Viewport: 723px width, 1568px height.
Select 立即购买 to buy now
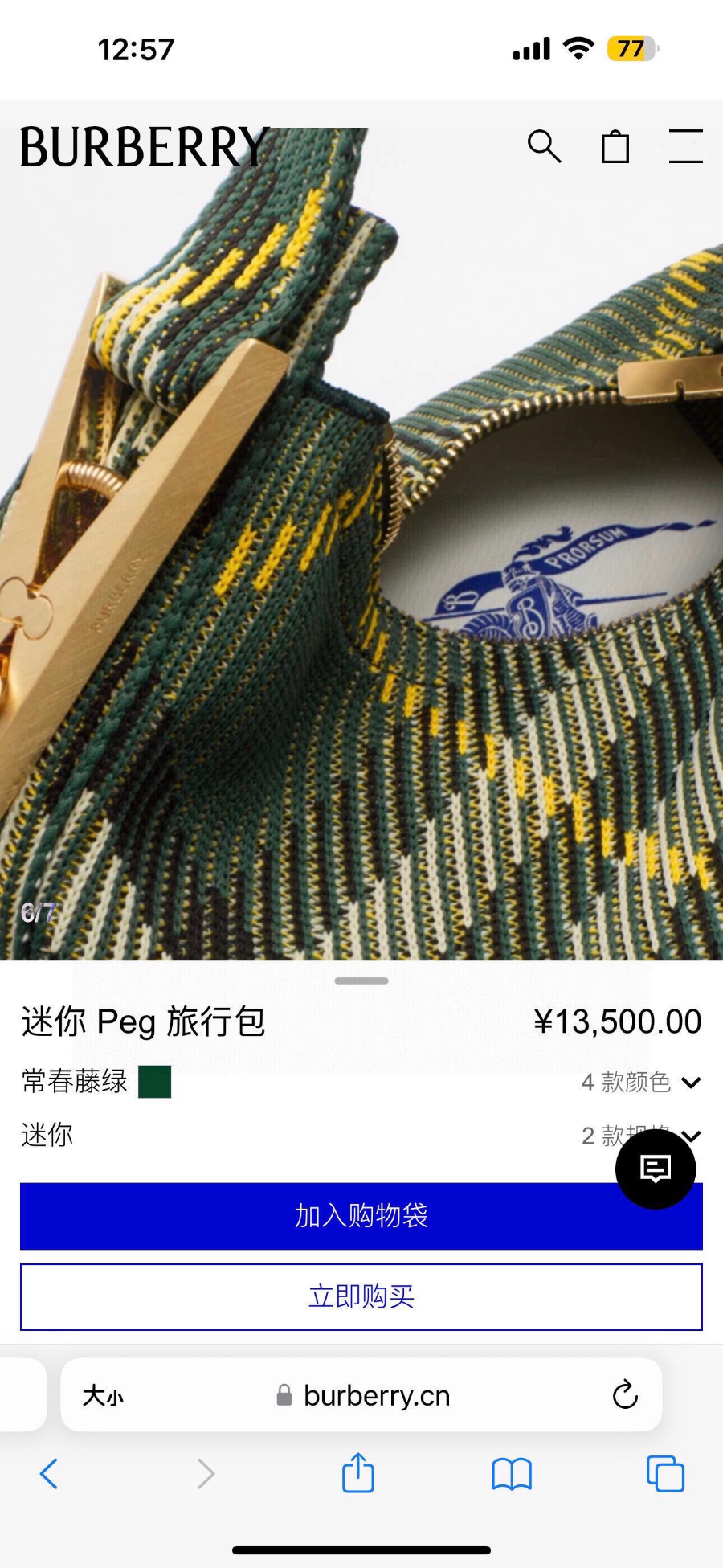pyautogui.click(x=361, y=1296)
